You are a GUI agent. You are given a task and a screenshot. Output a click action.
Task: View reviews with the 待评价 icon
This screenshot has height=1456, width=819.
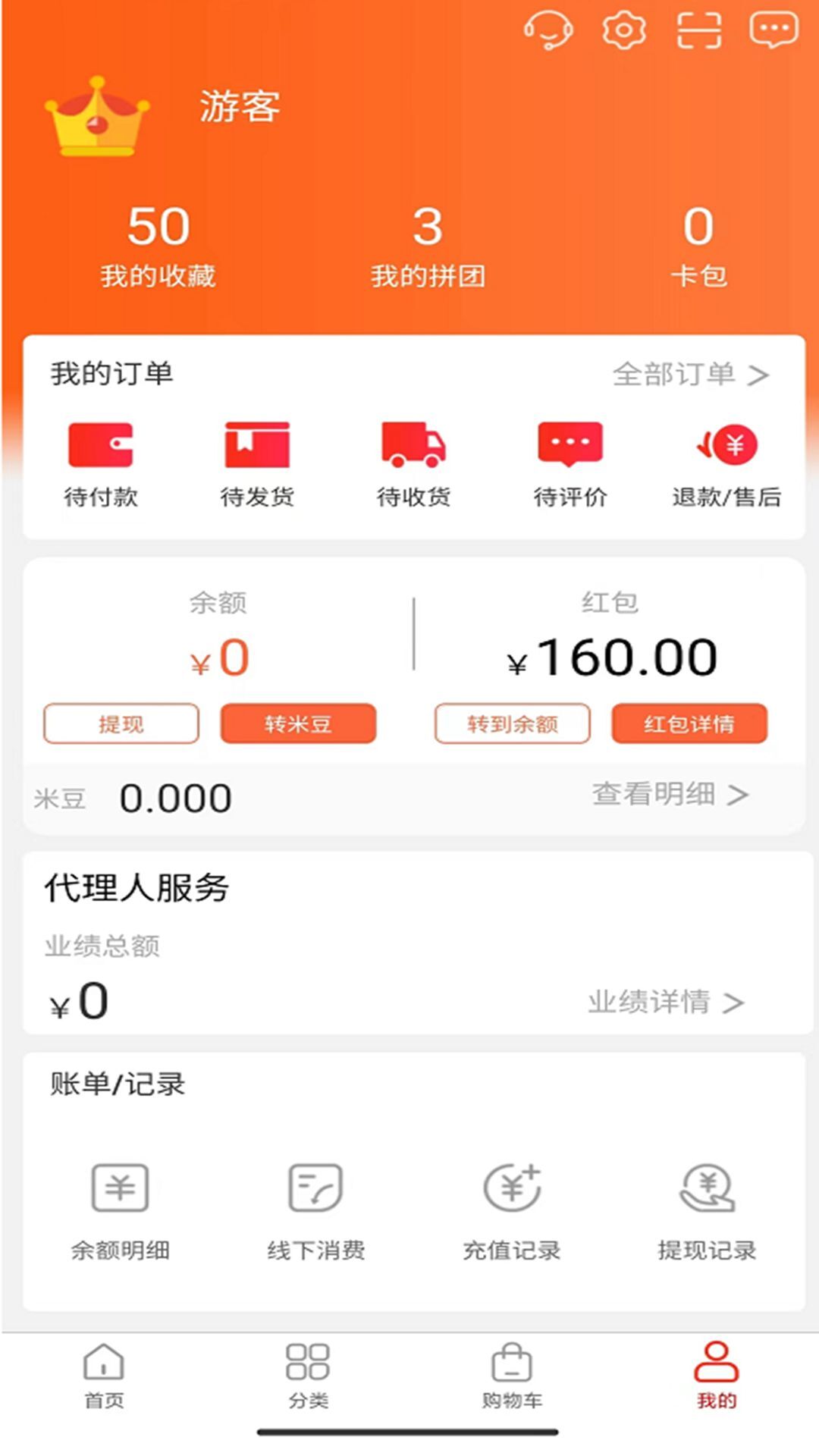click(568, 447)
